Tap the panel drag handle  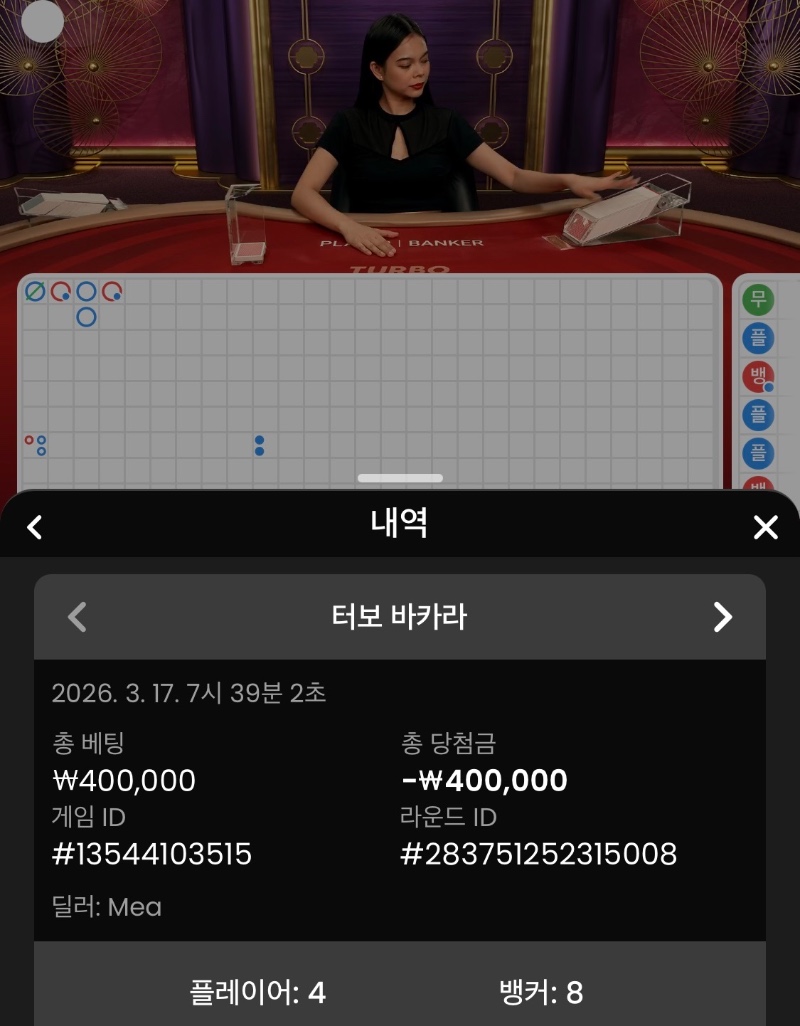click(x=400, y=478)
